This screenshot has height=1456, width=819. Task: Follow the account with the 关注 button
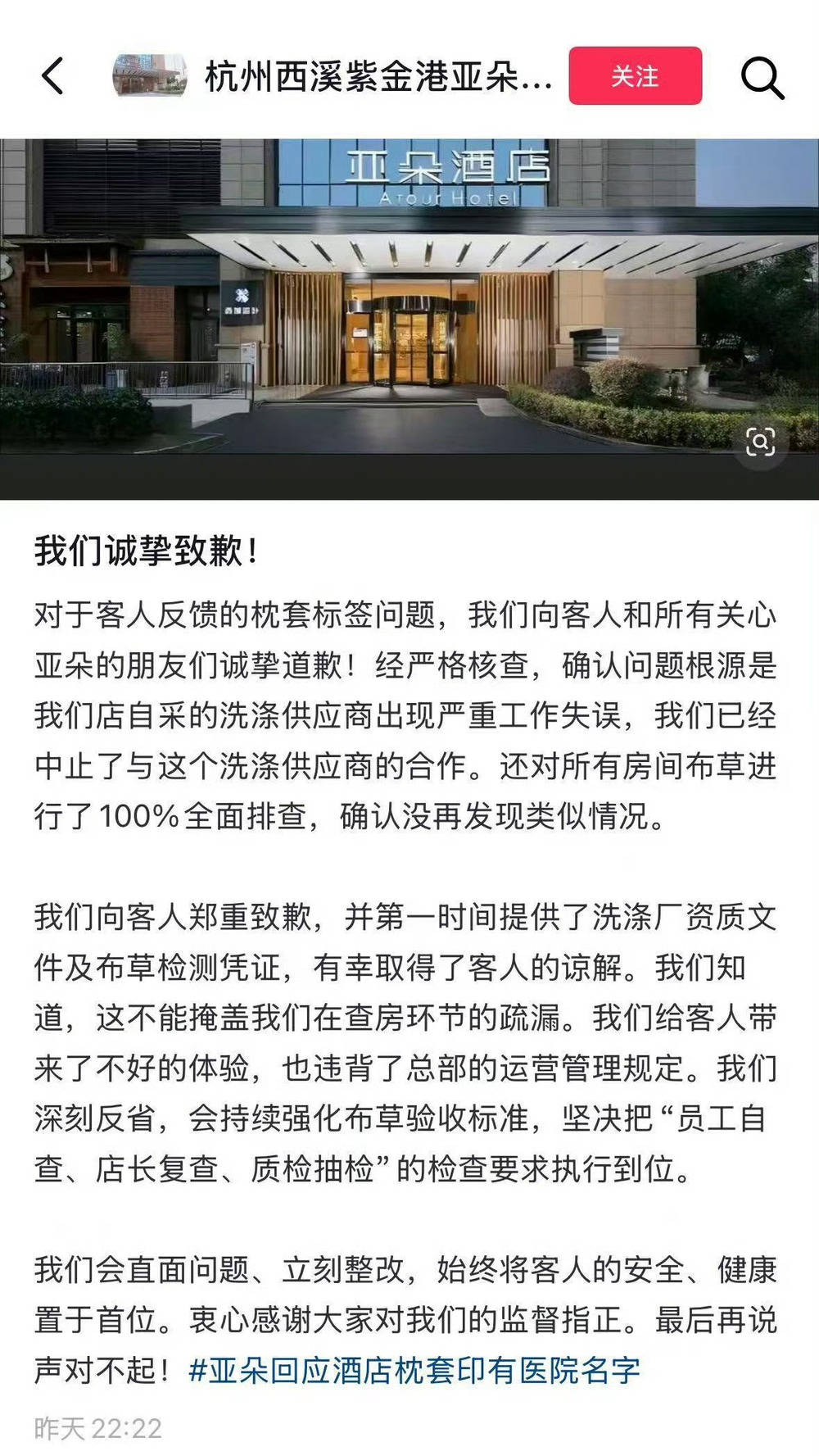(635, 76)
